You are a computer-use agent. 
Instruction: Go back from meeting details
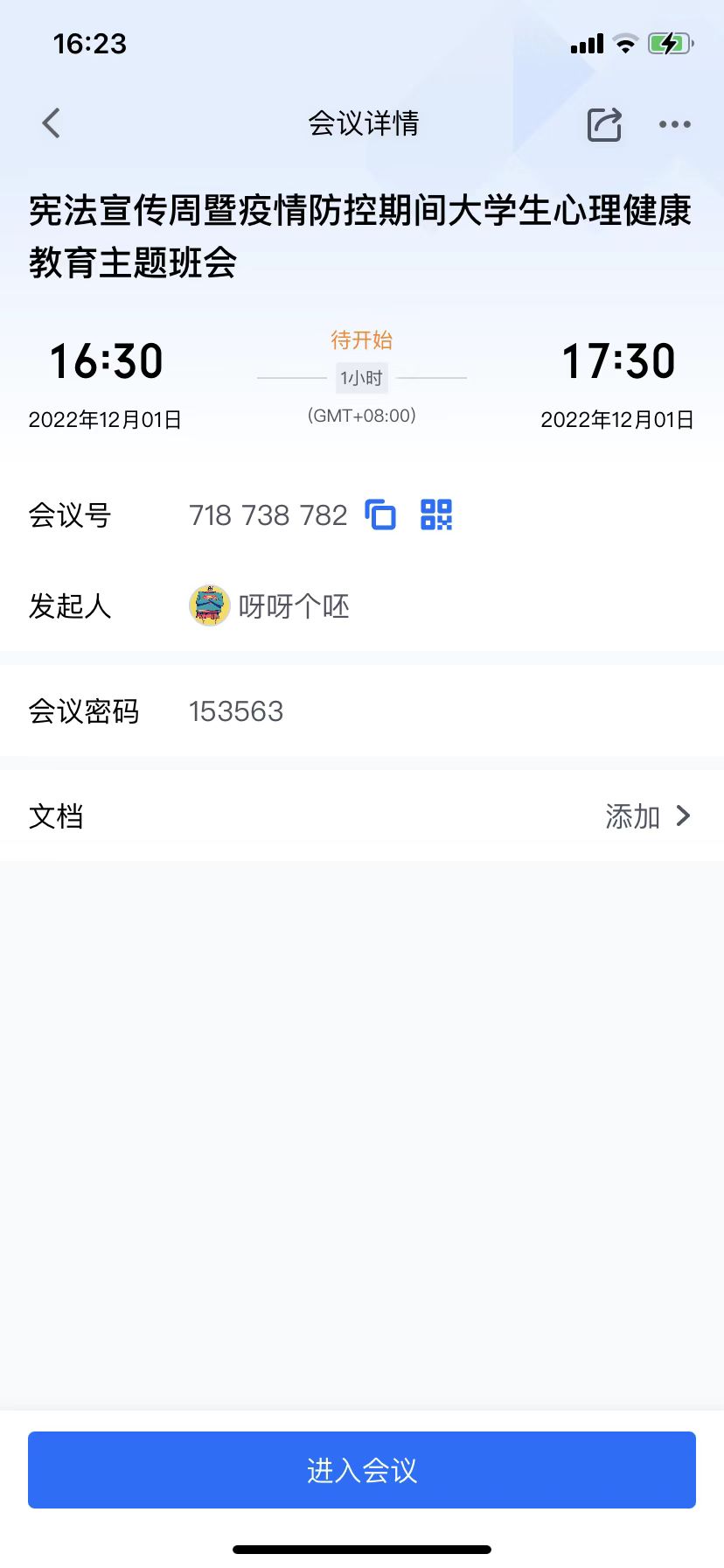[52, 123]
